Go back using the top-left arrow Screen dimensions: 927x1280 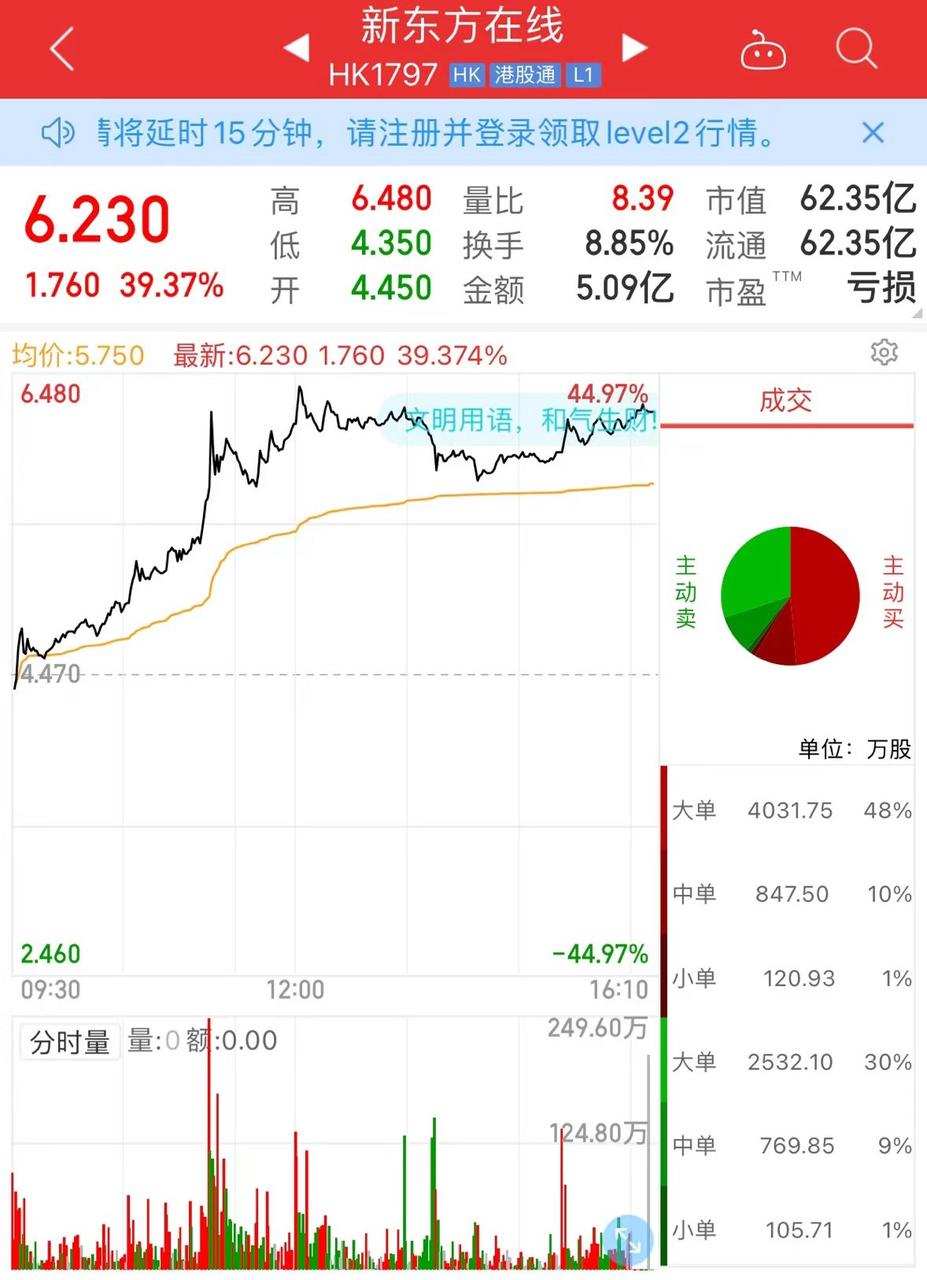click(62, 48)
